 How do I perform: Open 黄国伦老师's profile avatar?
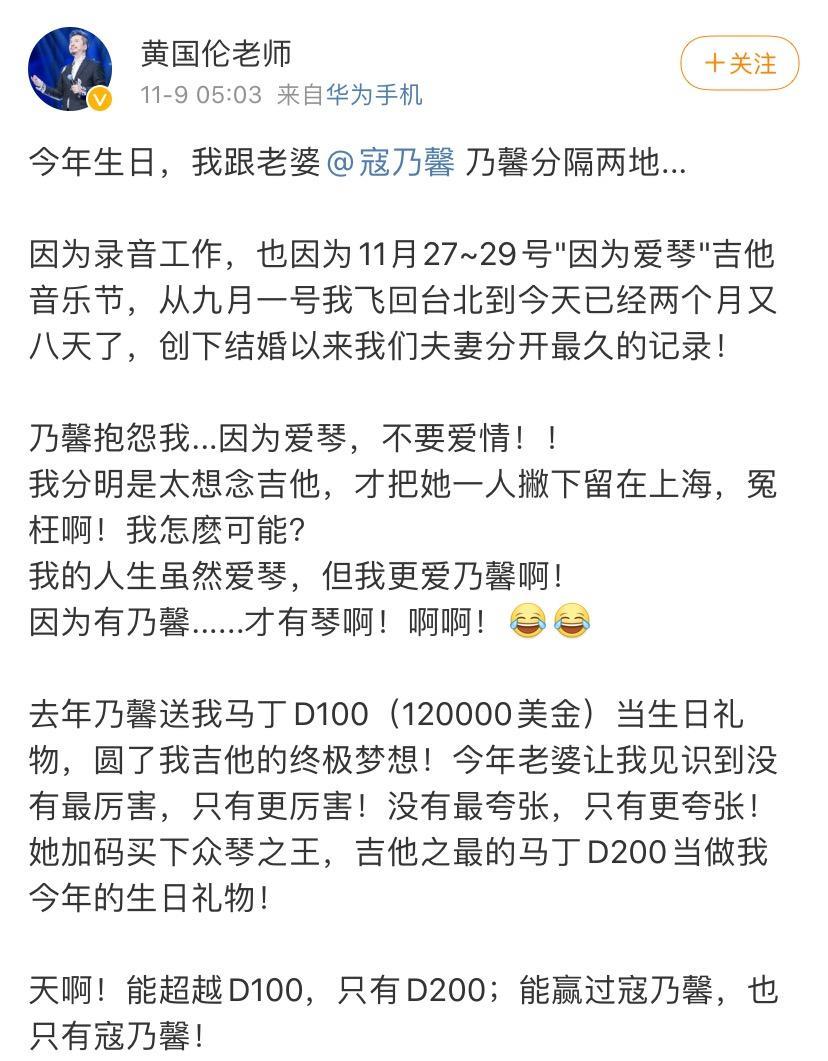tap(70, 69)
